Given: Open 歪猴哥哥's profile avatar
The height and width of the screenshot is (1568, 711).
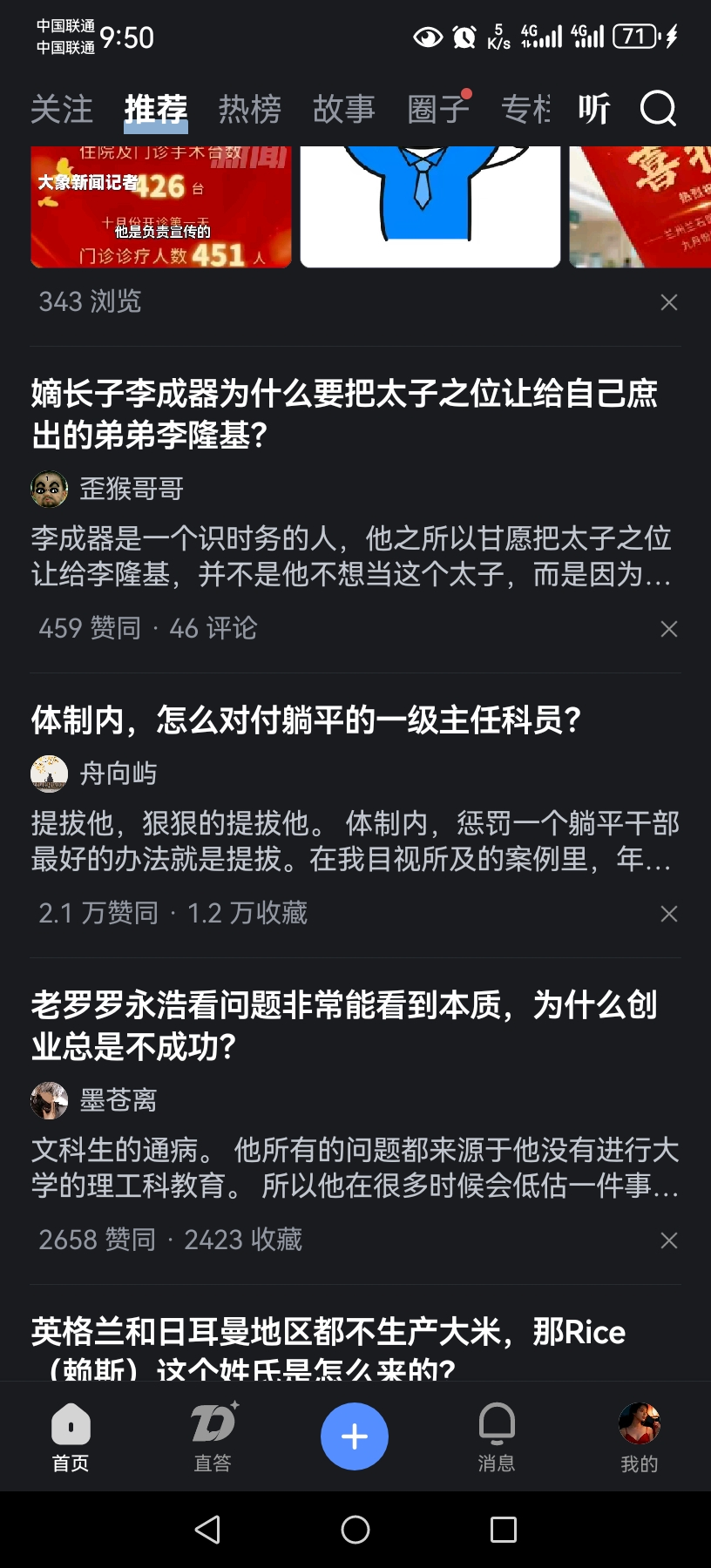Looking at the screenshot, I should (50, 490).
